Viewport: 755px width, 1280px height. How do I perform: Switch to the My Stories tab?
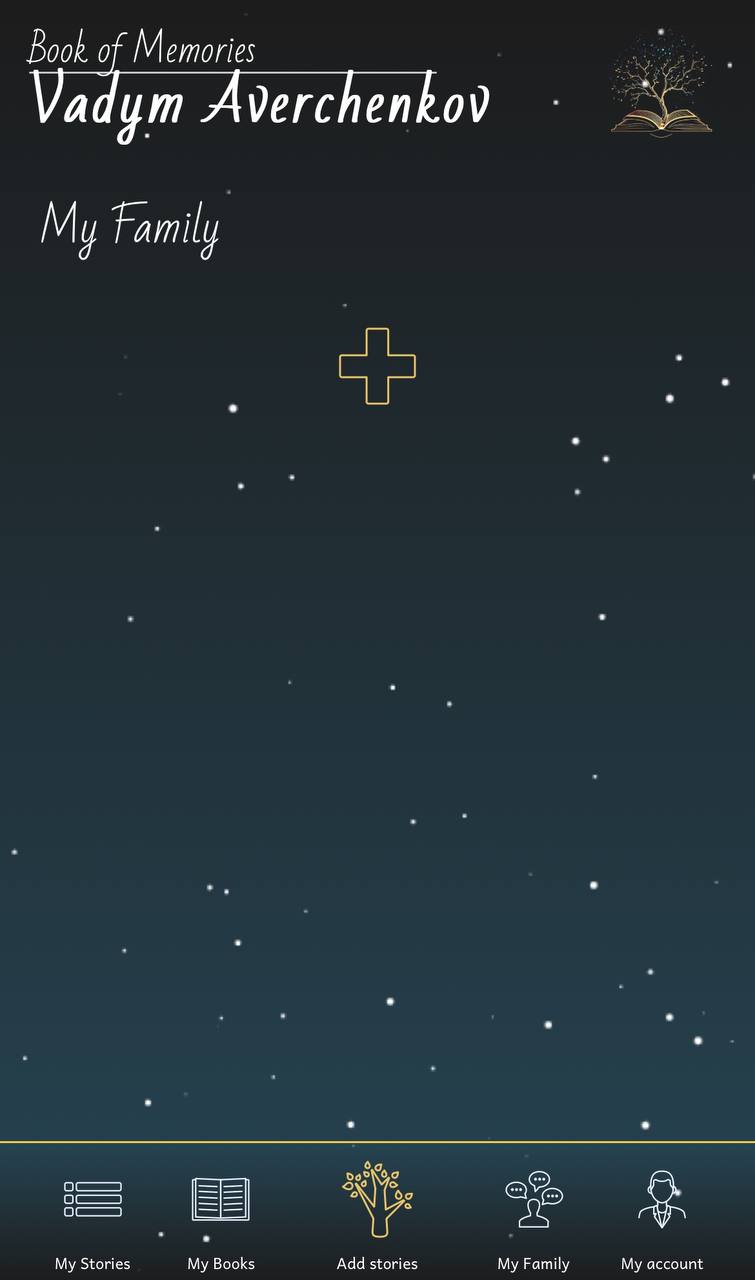(92, 1220)
